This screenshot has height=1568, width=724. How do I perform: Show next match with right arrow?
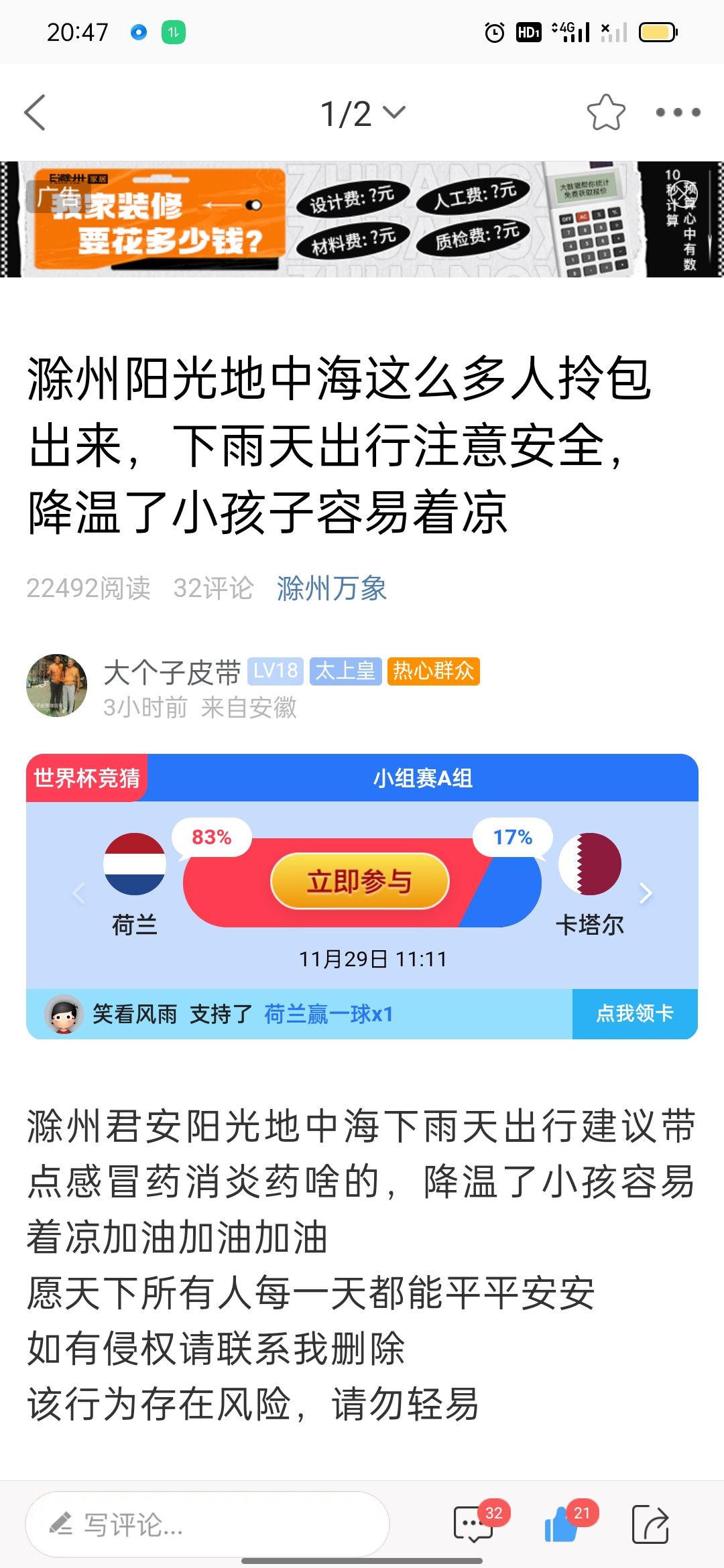pos(645,893)
